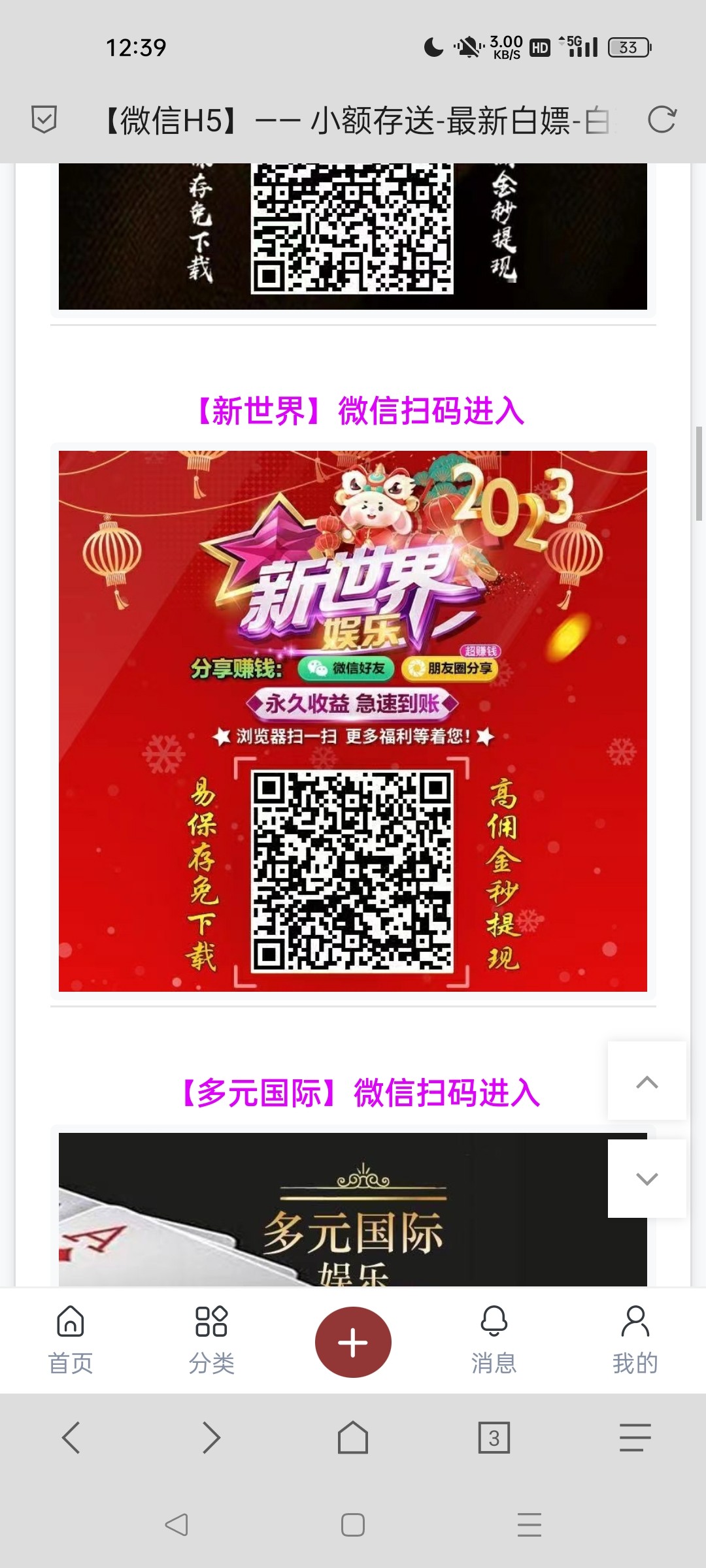Tap the red plus button to post
706x1568 pixels.
(353, 1342)
